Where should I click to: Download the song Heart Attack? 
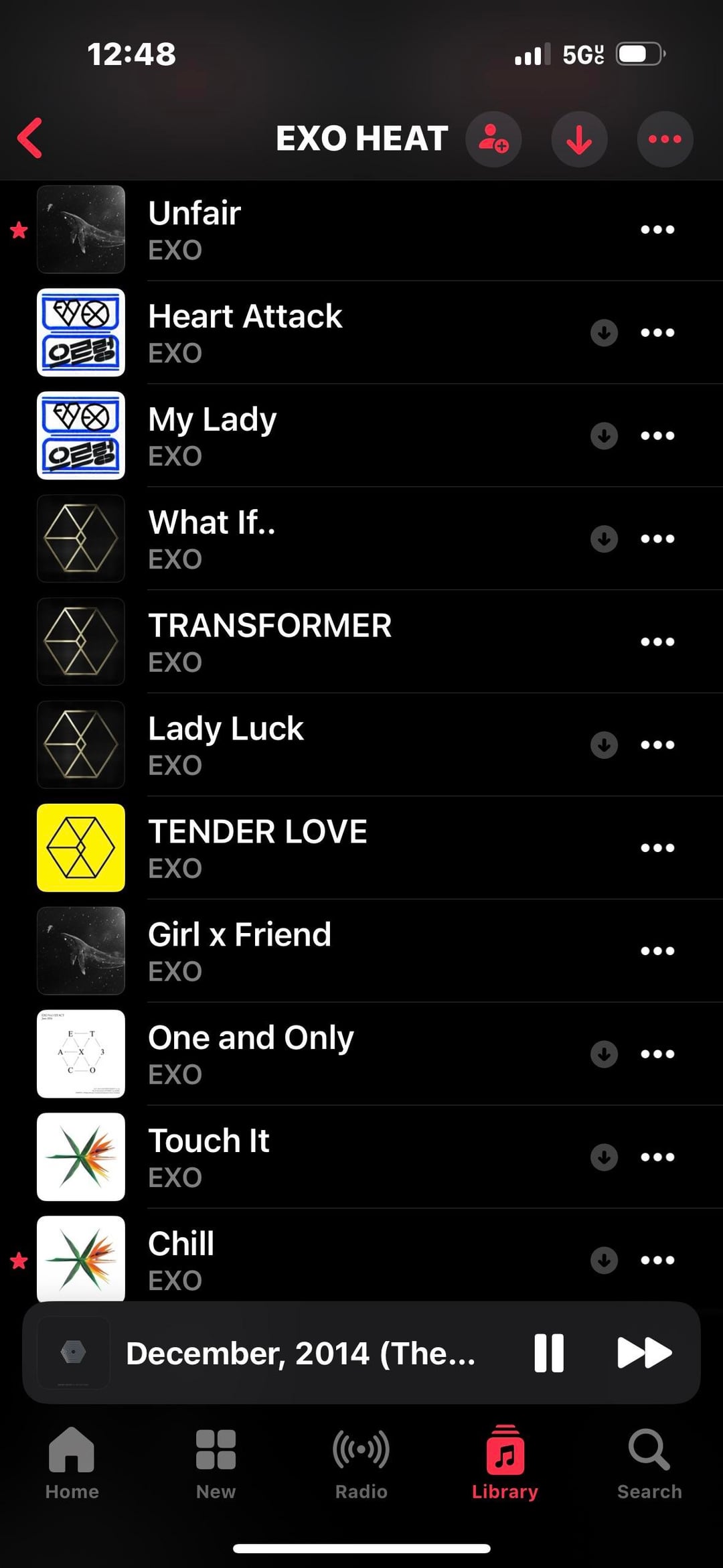click(x=604, y=333)
